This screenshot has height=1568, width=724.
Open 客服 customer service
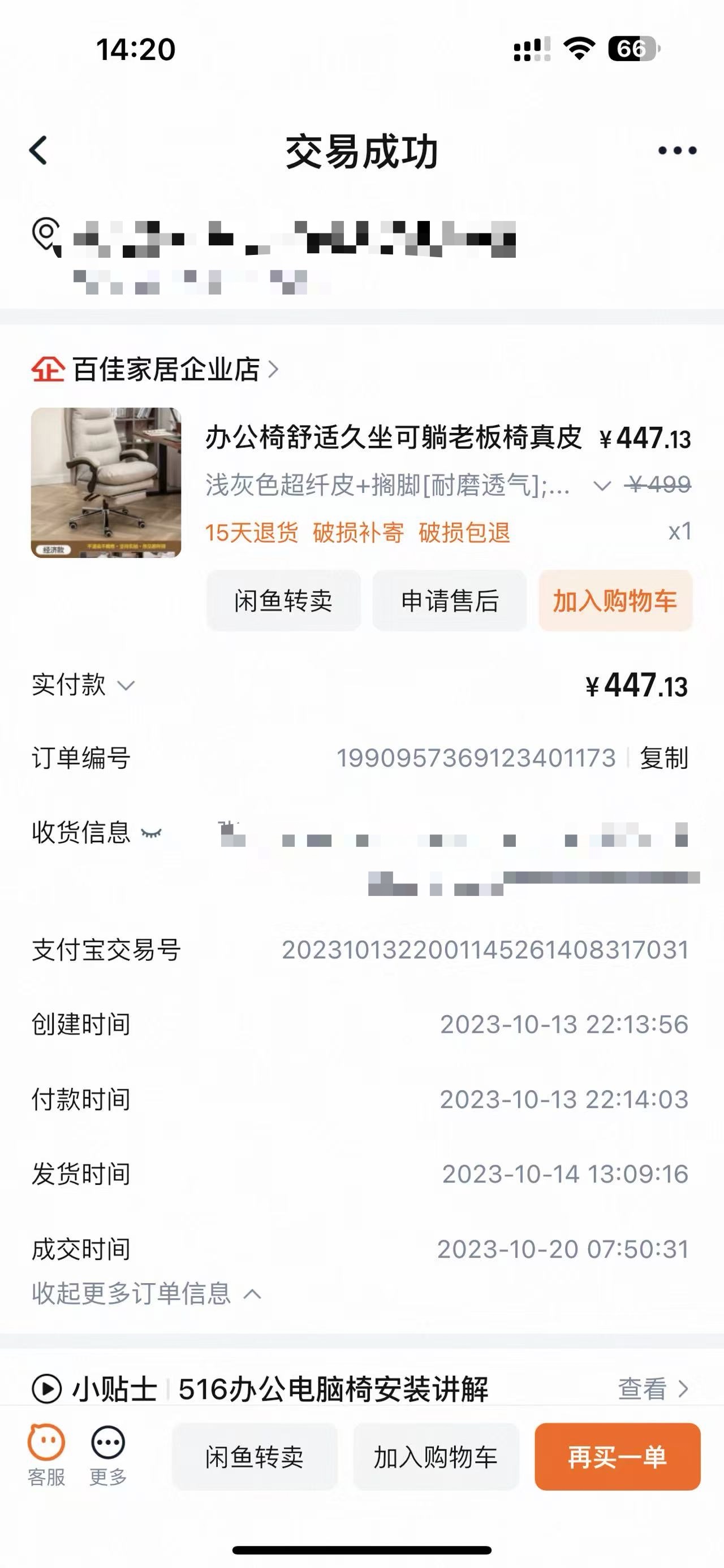tap(46, 1456)
